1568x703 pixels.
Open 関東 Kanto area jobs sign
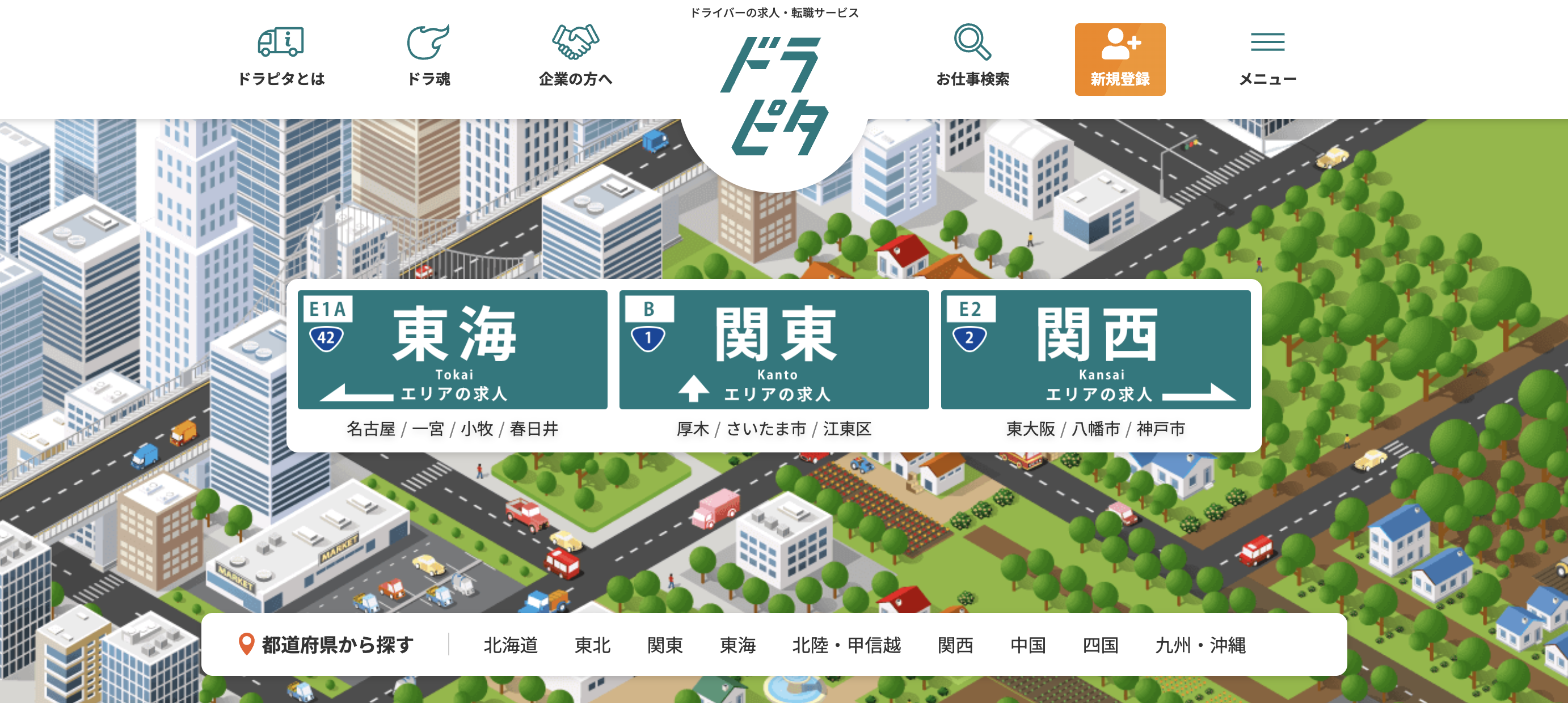pyautogui.click(x=774, y=350)
